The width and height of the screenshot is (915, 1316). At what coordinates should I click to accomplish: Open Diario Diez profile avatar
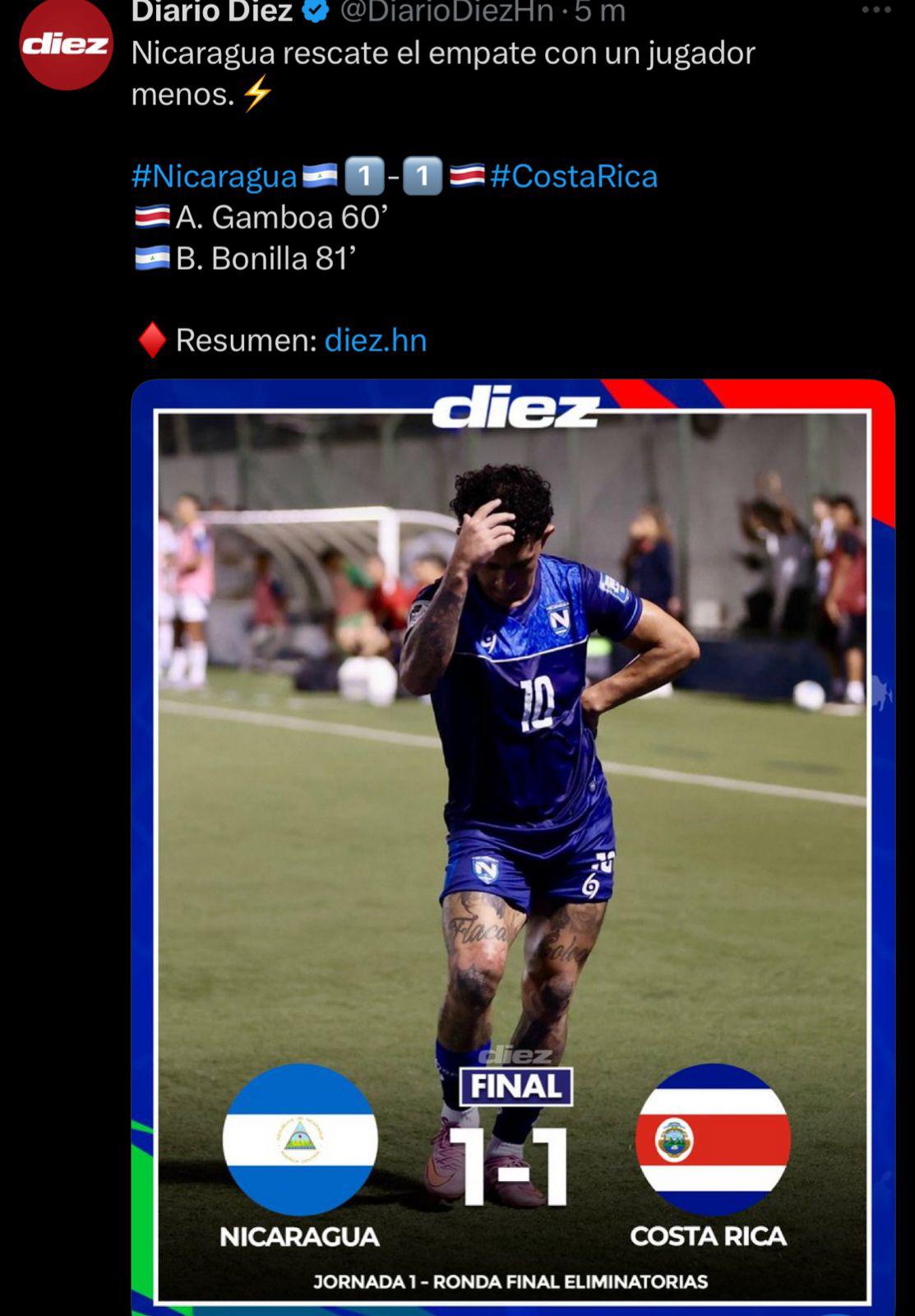pos(66,44)
